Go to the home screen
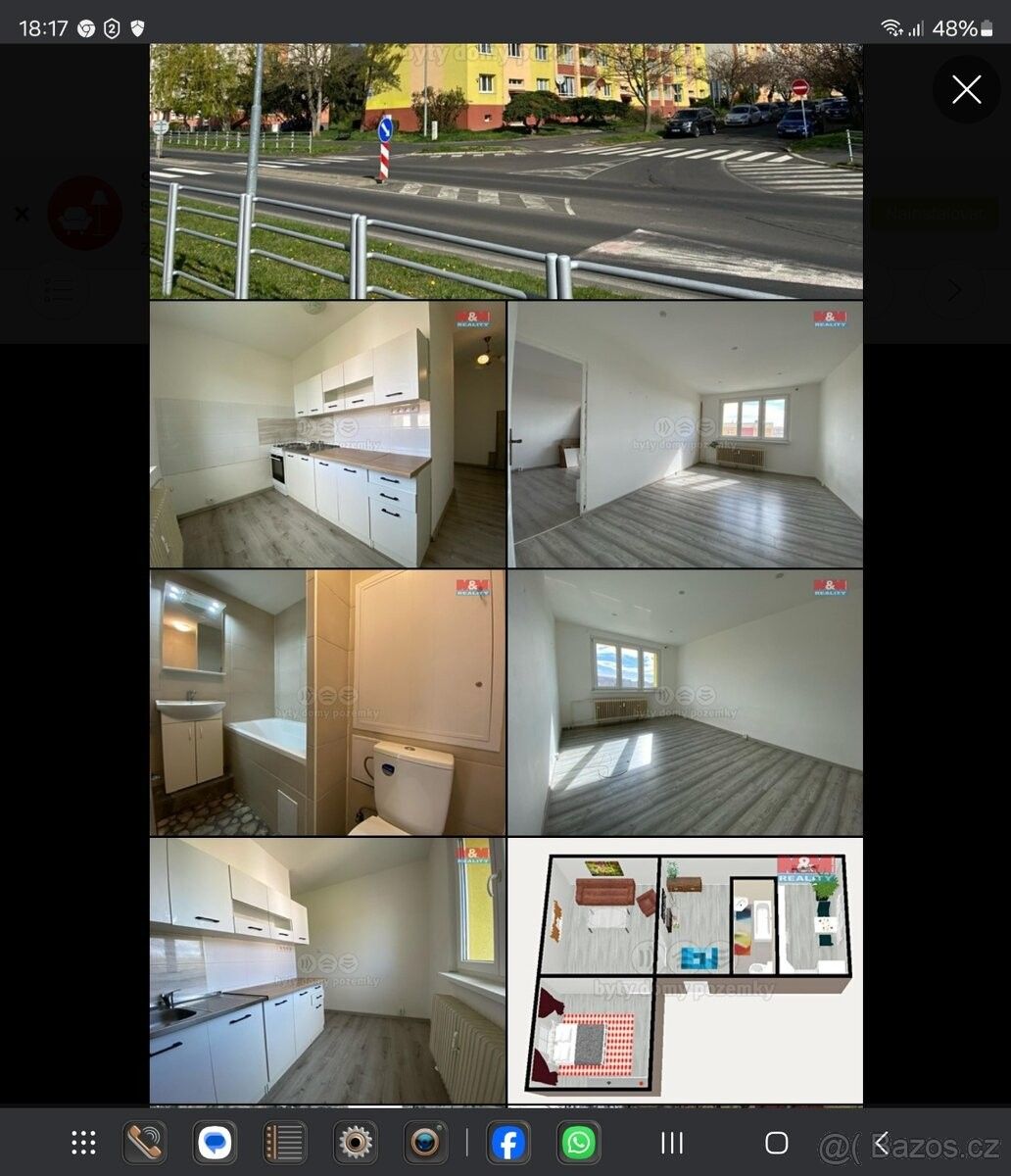The width and height of the screenshot is (1011, 1176). tap(776, 1143)
